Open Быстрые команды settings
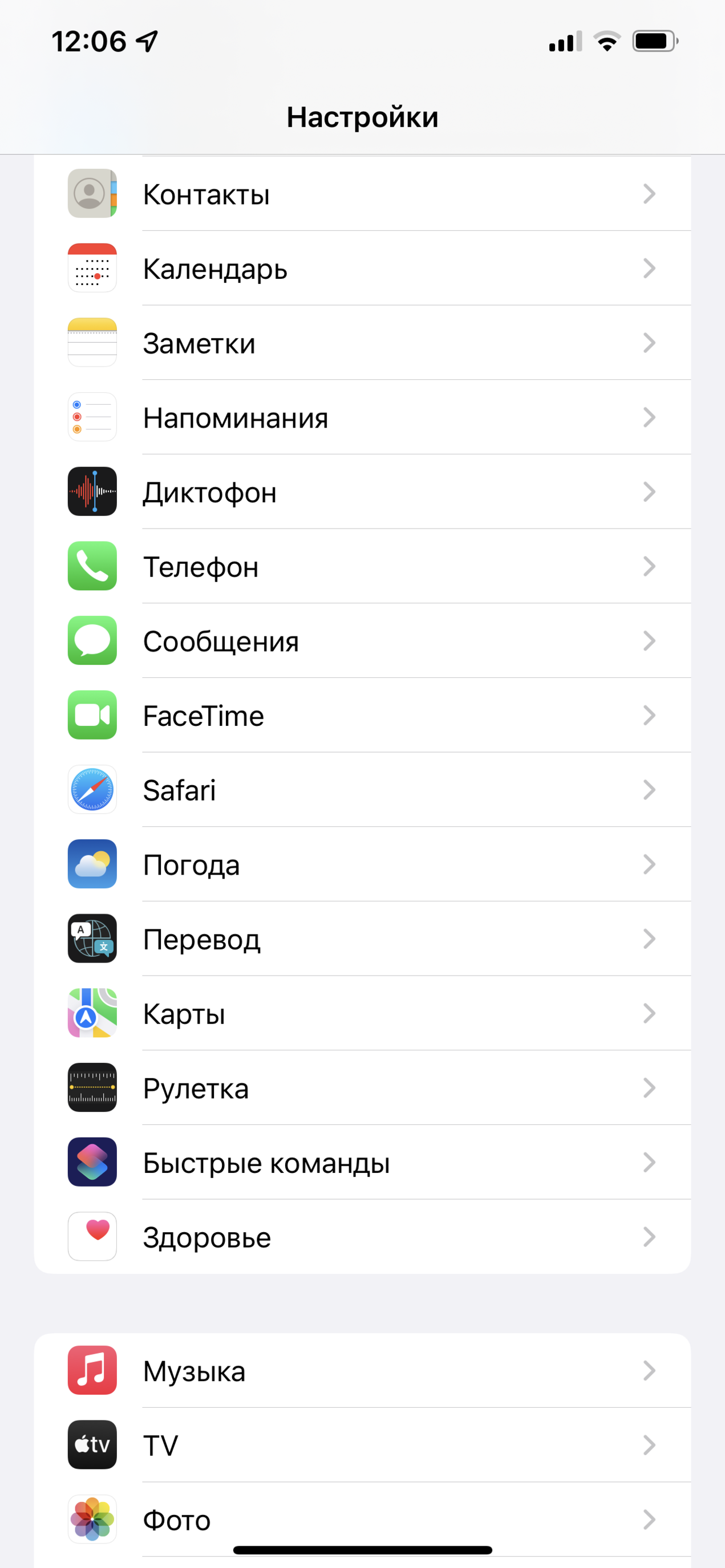725x1568 pixels. click(362, 1163)
